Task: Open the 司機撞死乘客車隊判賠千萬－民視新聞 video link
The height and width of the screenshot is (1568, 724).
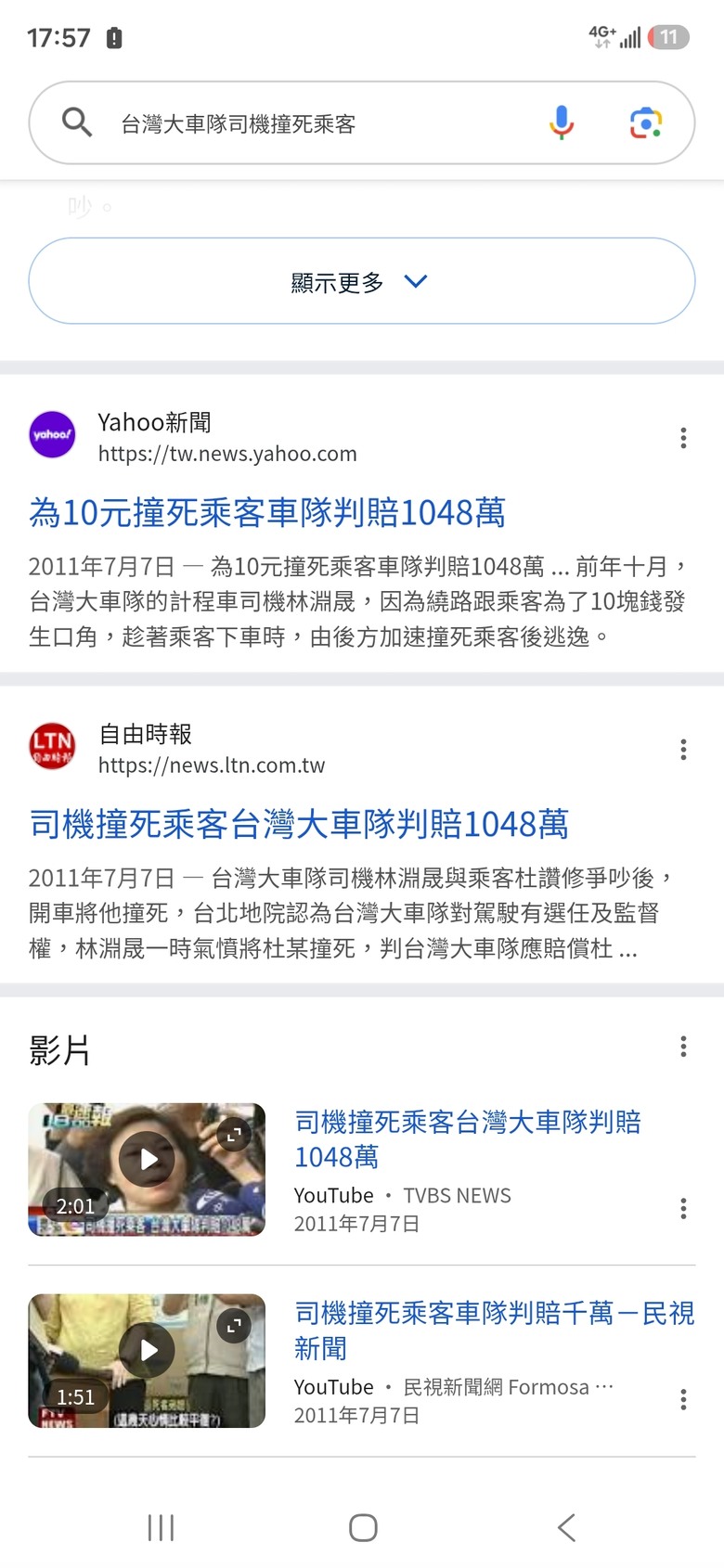Action: [494, 1330]
